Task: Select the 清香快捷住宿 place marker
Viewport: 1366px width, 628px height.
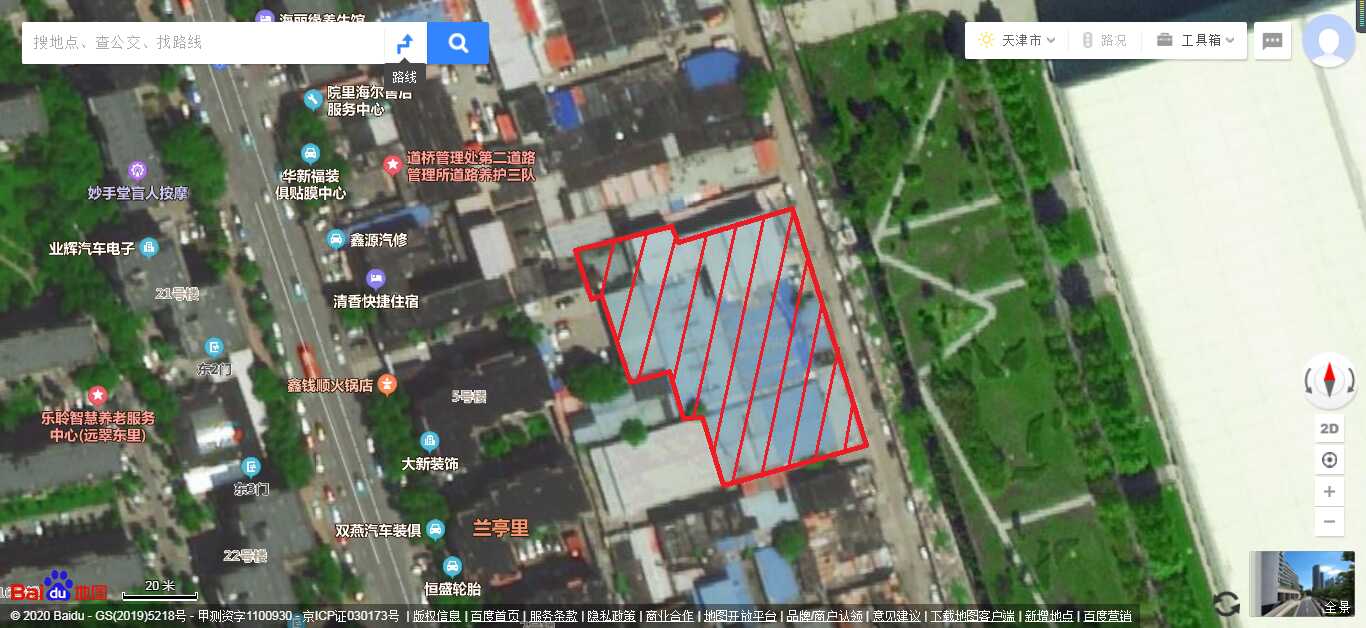Action: pyautogui.click(x=376, y=278)
